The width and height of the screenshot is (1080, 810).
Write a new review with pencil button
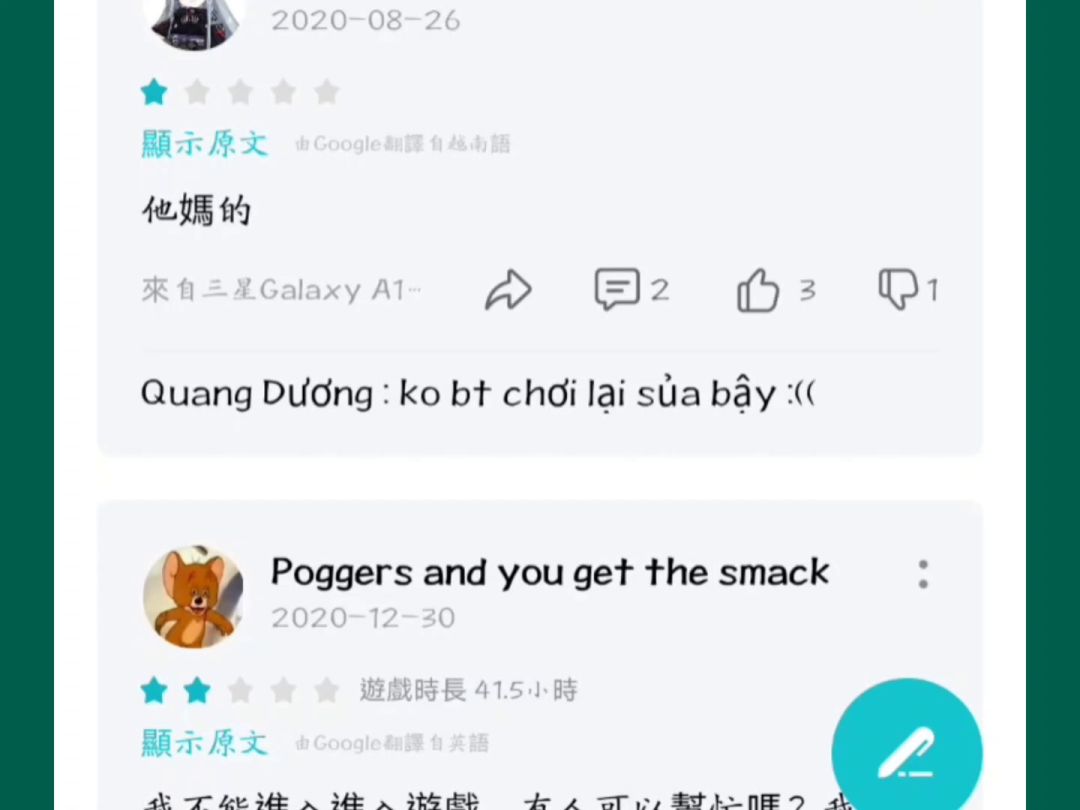(x=906, y=754)
